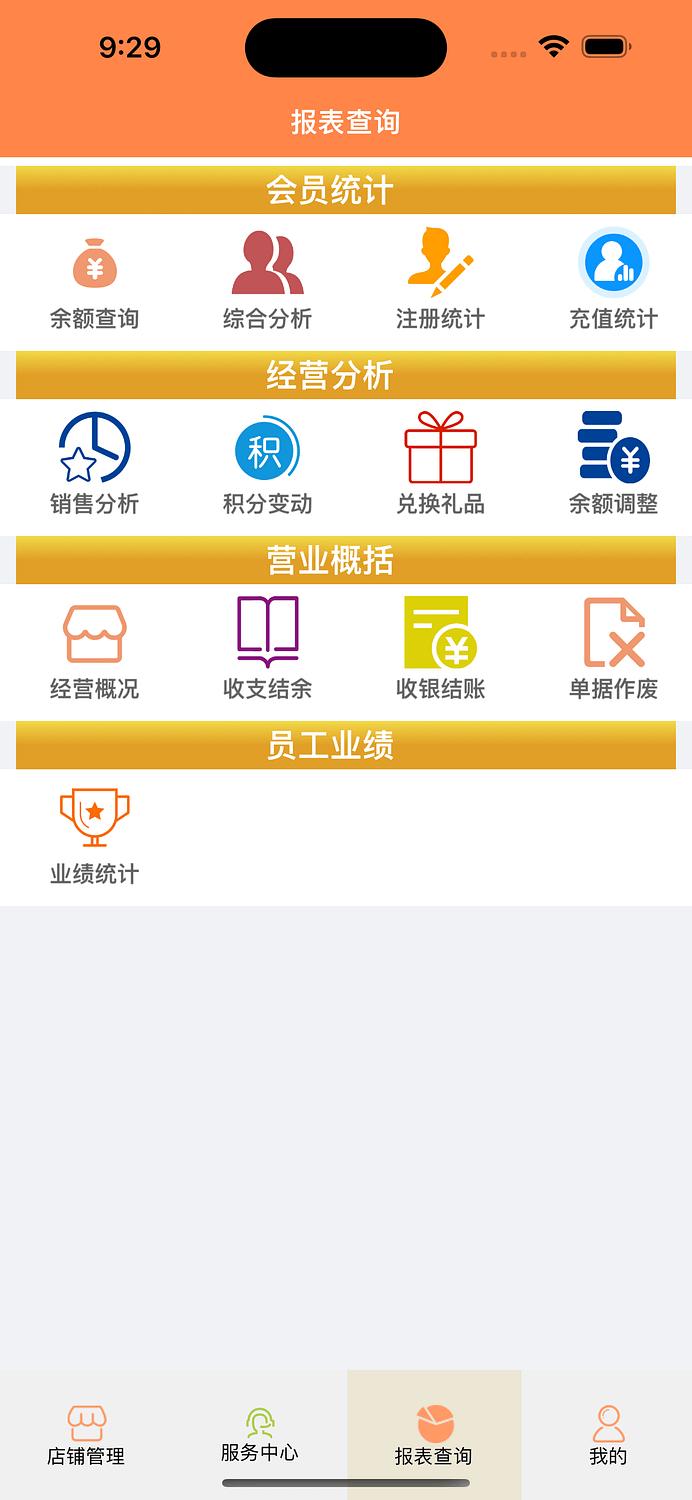Open 充值统计 recharge statistics
Screen dimensions: 692x1500
(x=614, y=283)
